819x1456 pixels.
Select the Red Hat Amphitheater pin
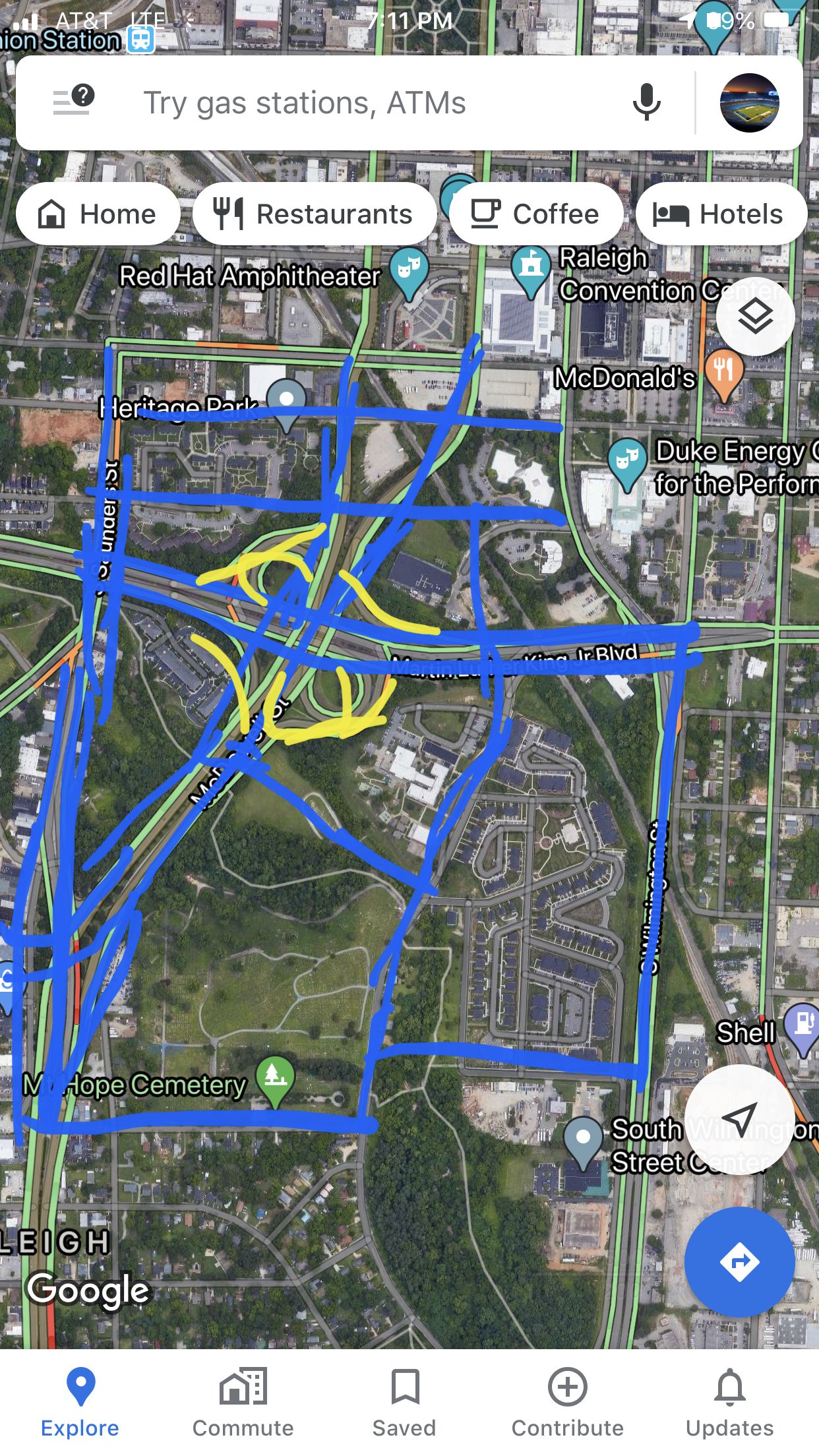point(409,270)
